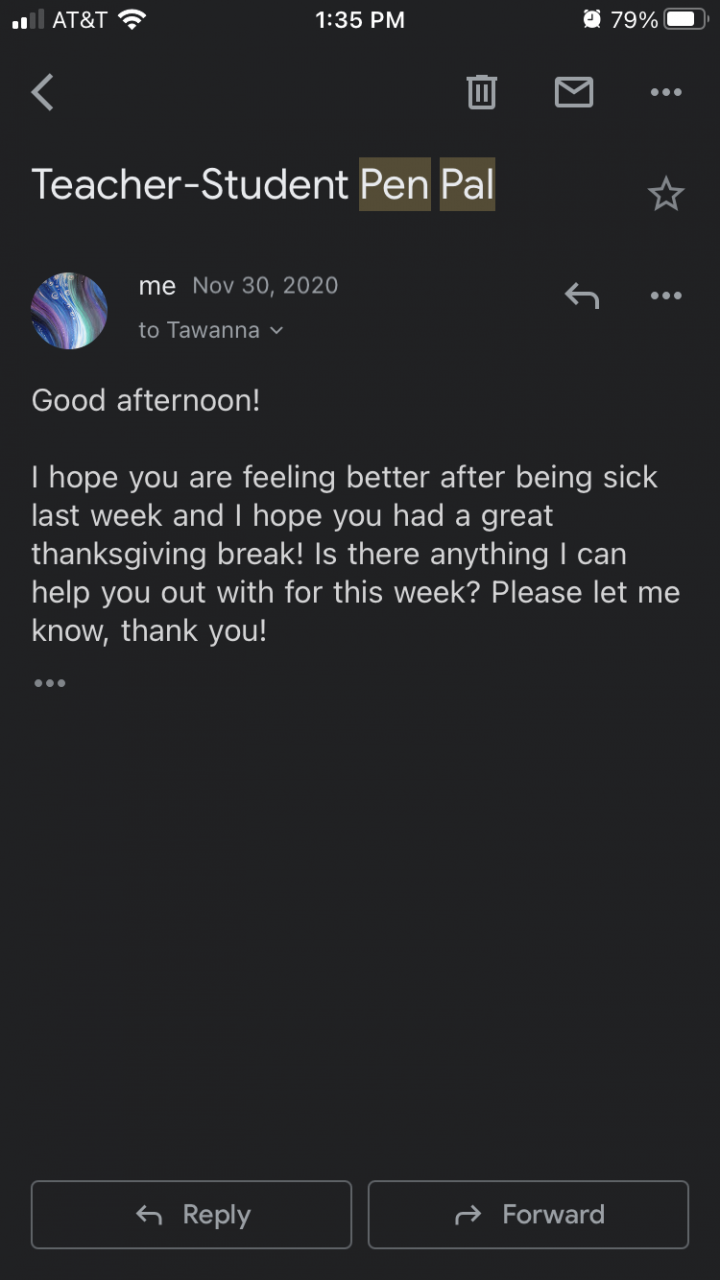Expand recipient details next to Tawanna
The height and width of the screenshot is (1280, 720).
pos(276,331)
